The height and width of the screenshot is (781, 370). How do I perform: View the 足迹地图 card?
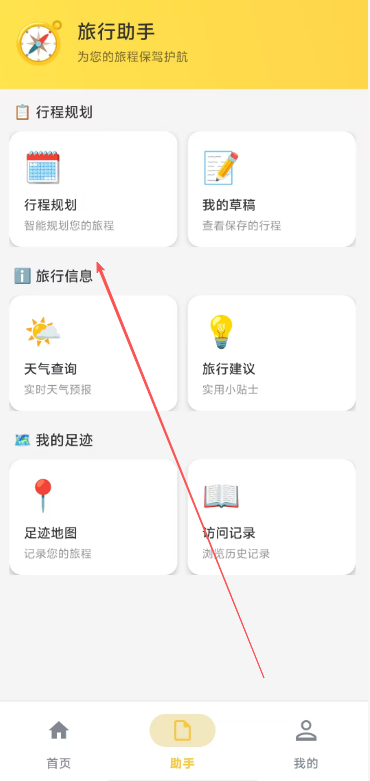coord(93,517)
